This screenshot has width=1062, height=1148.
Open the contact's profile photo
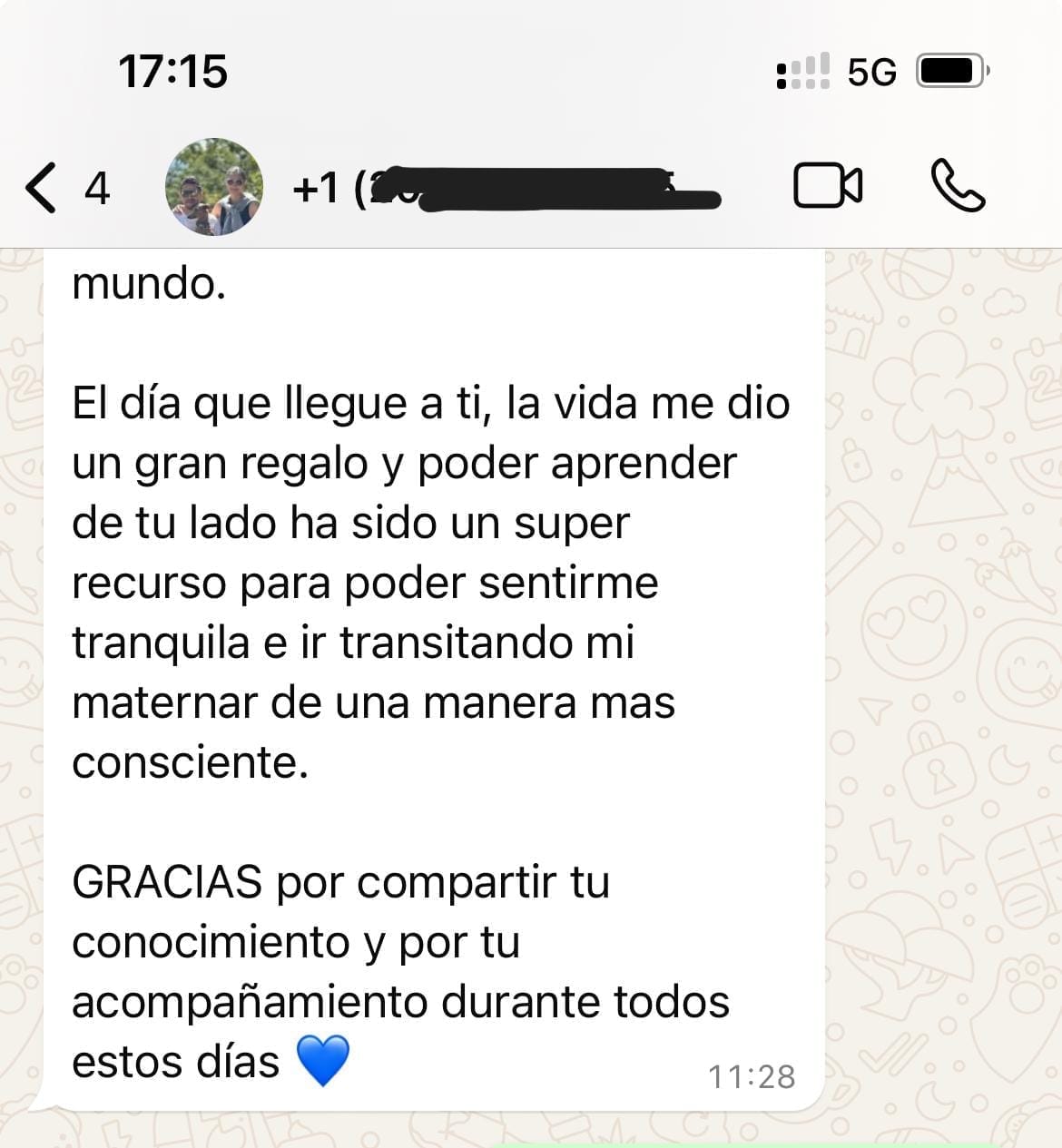pyautogui.click(x=214, y=188)
